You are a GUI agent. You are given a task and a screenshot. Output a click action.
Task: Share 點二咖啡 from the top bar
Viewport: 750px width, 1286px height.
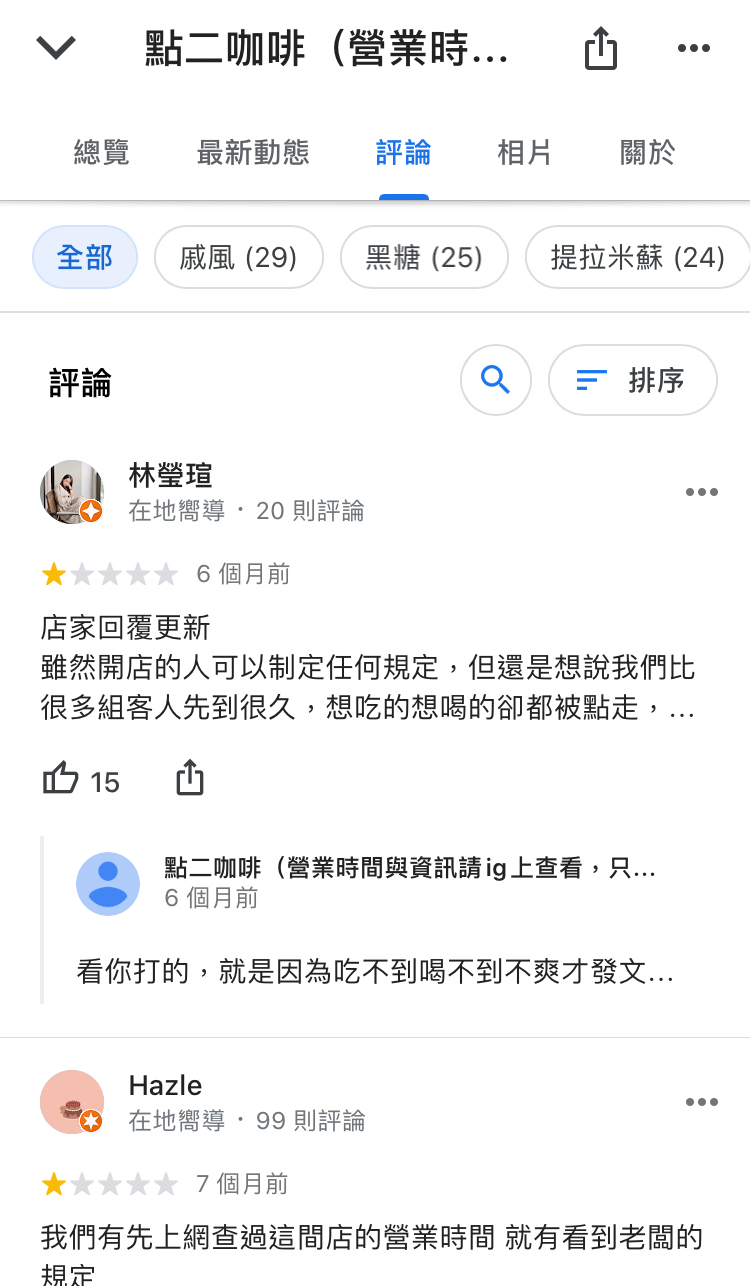point(600,48)
